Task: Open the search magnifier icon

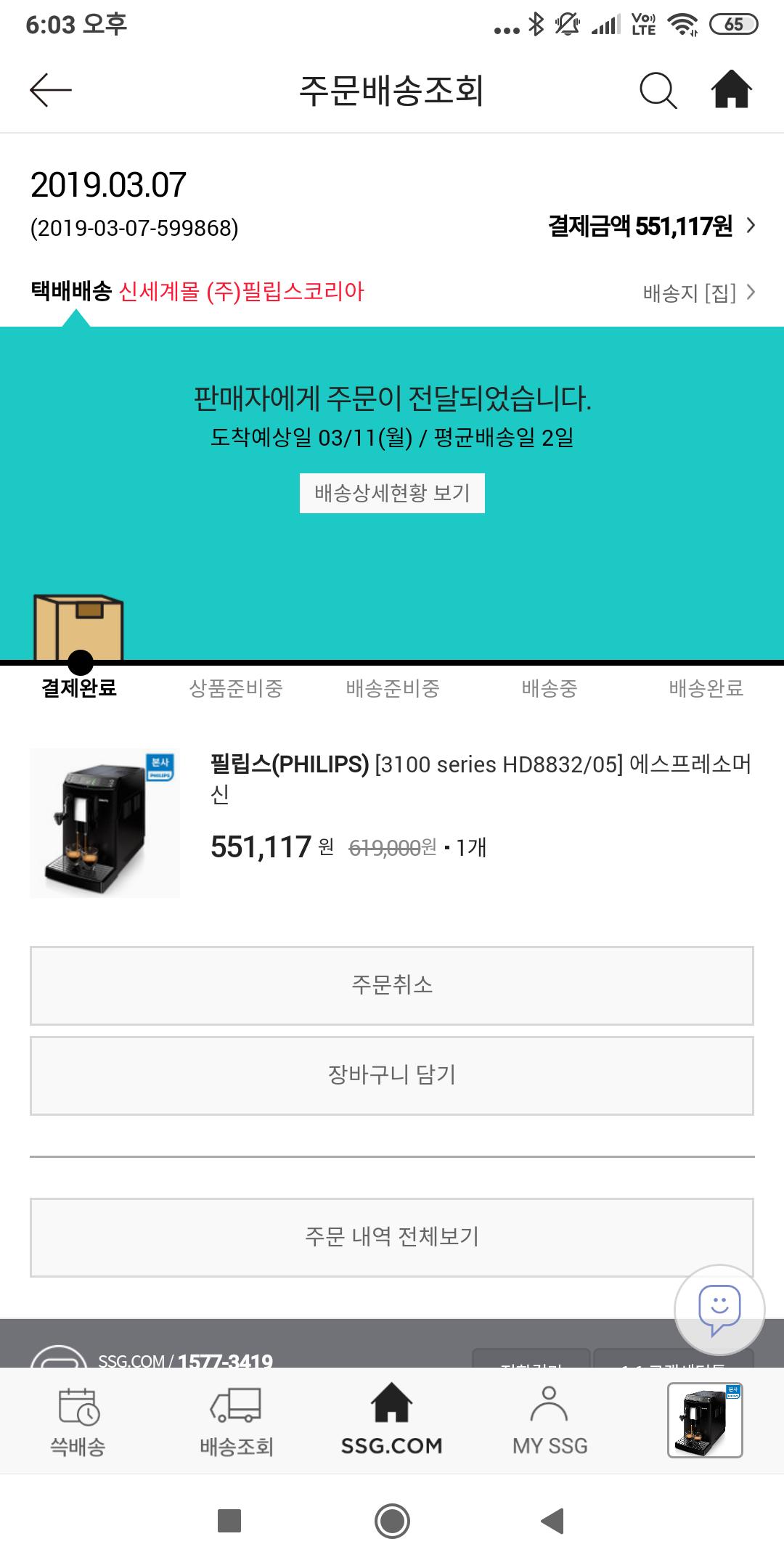Action: coord(658,91)
